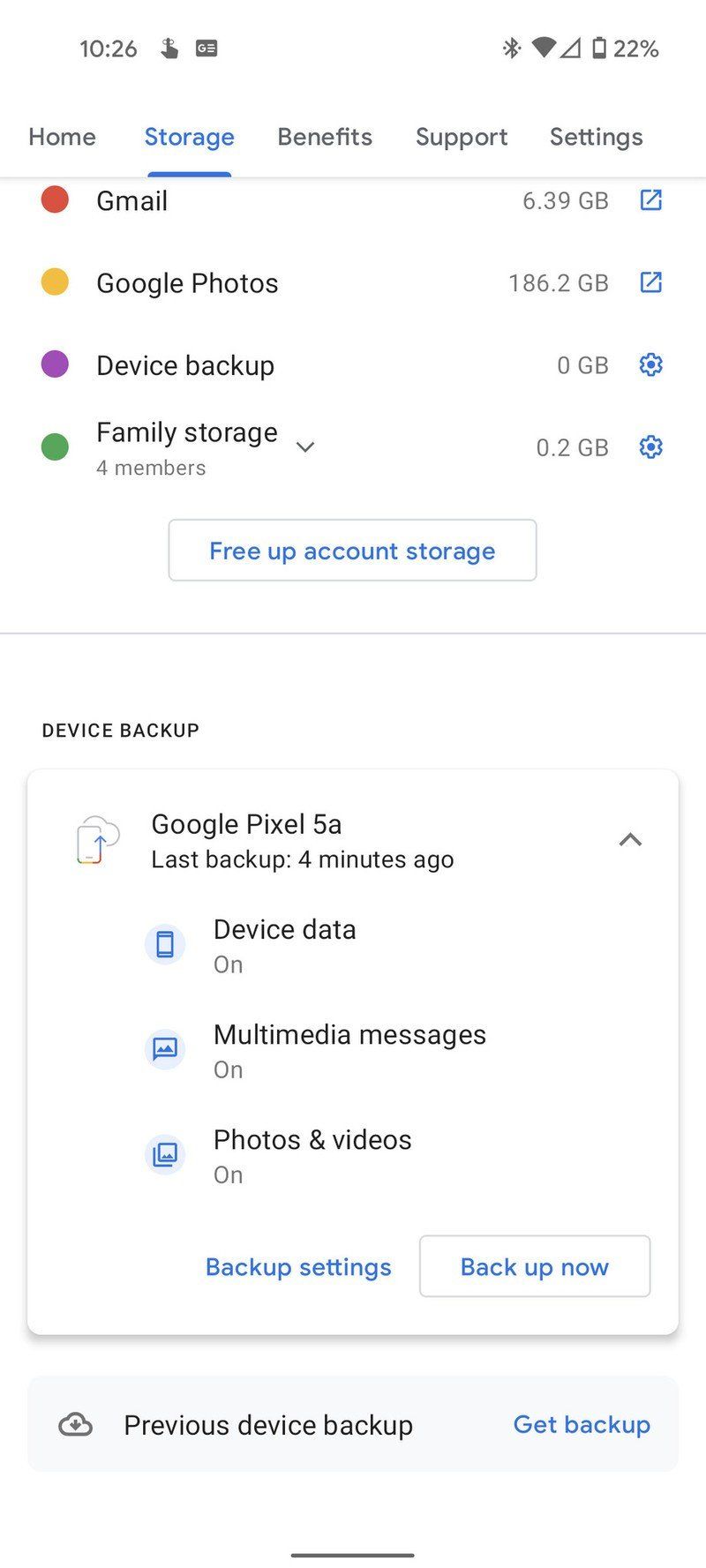Open Gmail storage details via external link icon
This screenshot has width=706, height=1568.
tap(650, 200)
